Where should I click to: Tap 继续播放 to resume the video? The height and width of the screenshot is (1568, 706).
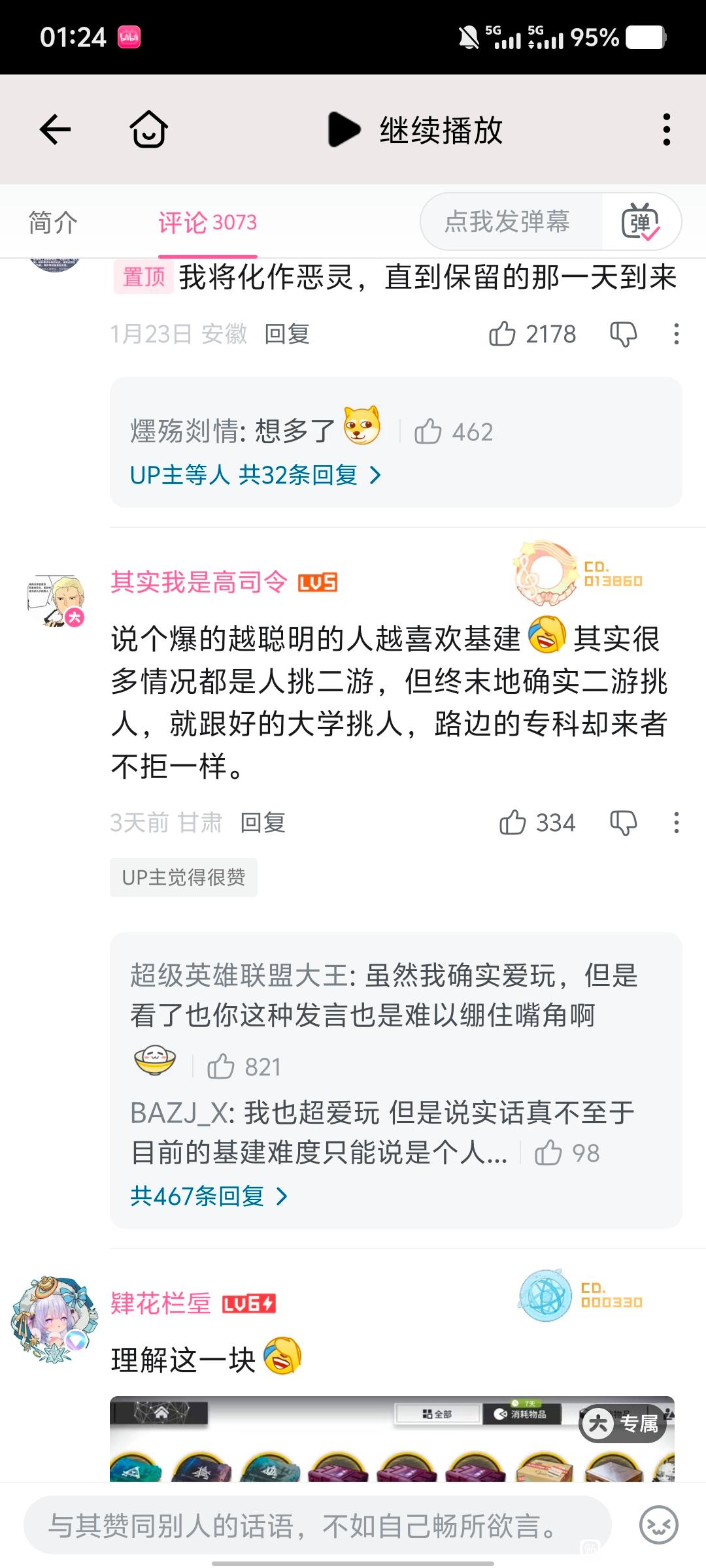pyautogui.click(x=416, y=129)
